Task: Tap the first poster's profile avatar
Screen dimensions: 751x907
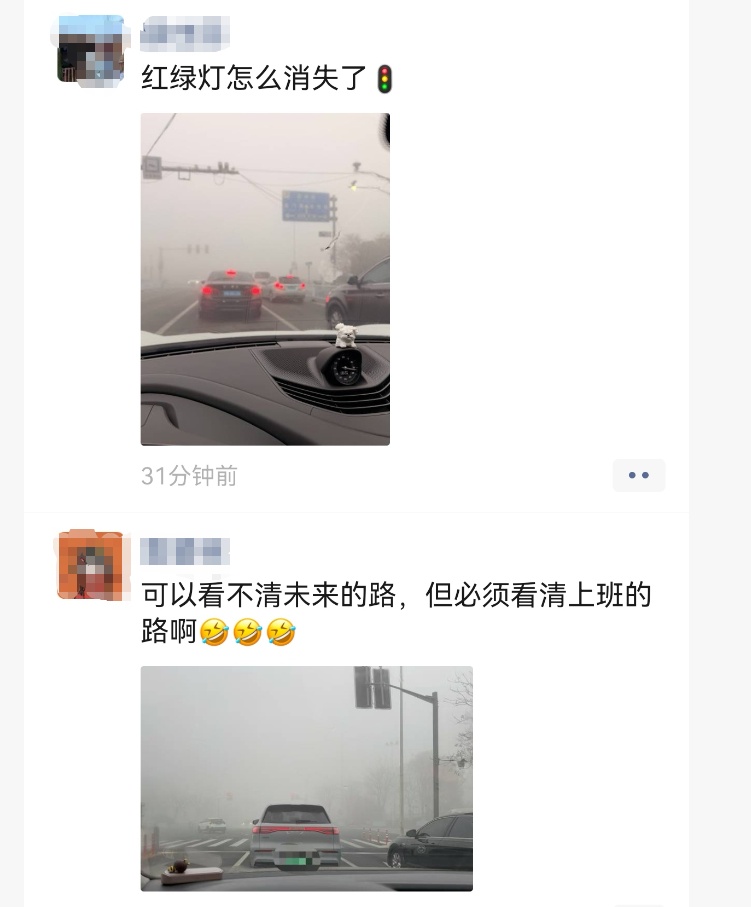Action: coord(91,51)
